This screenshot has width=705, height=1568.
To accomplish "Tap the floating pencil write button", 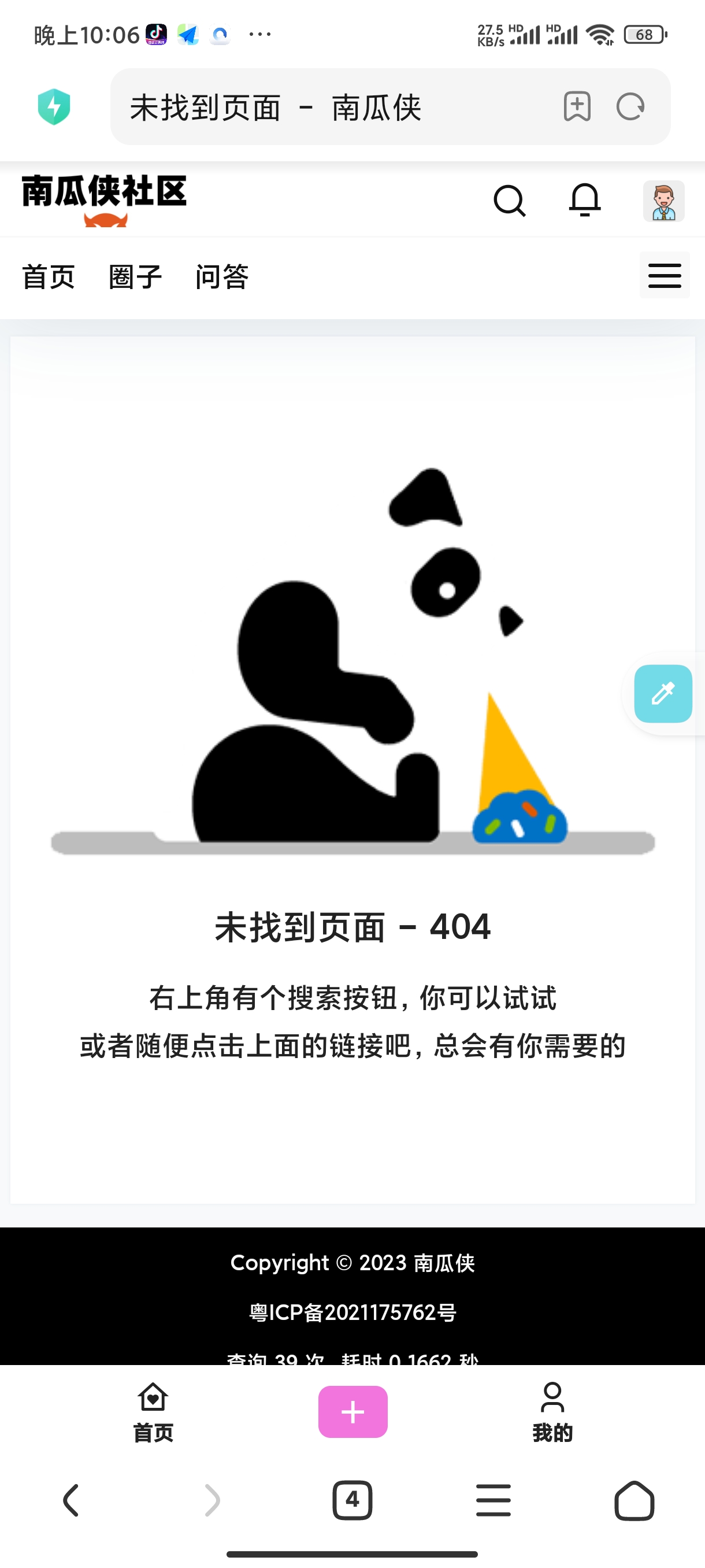I will point(663,693).
